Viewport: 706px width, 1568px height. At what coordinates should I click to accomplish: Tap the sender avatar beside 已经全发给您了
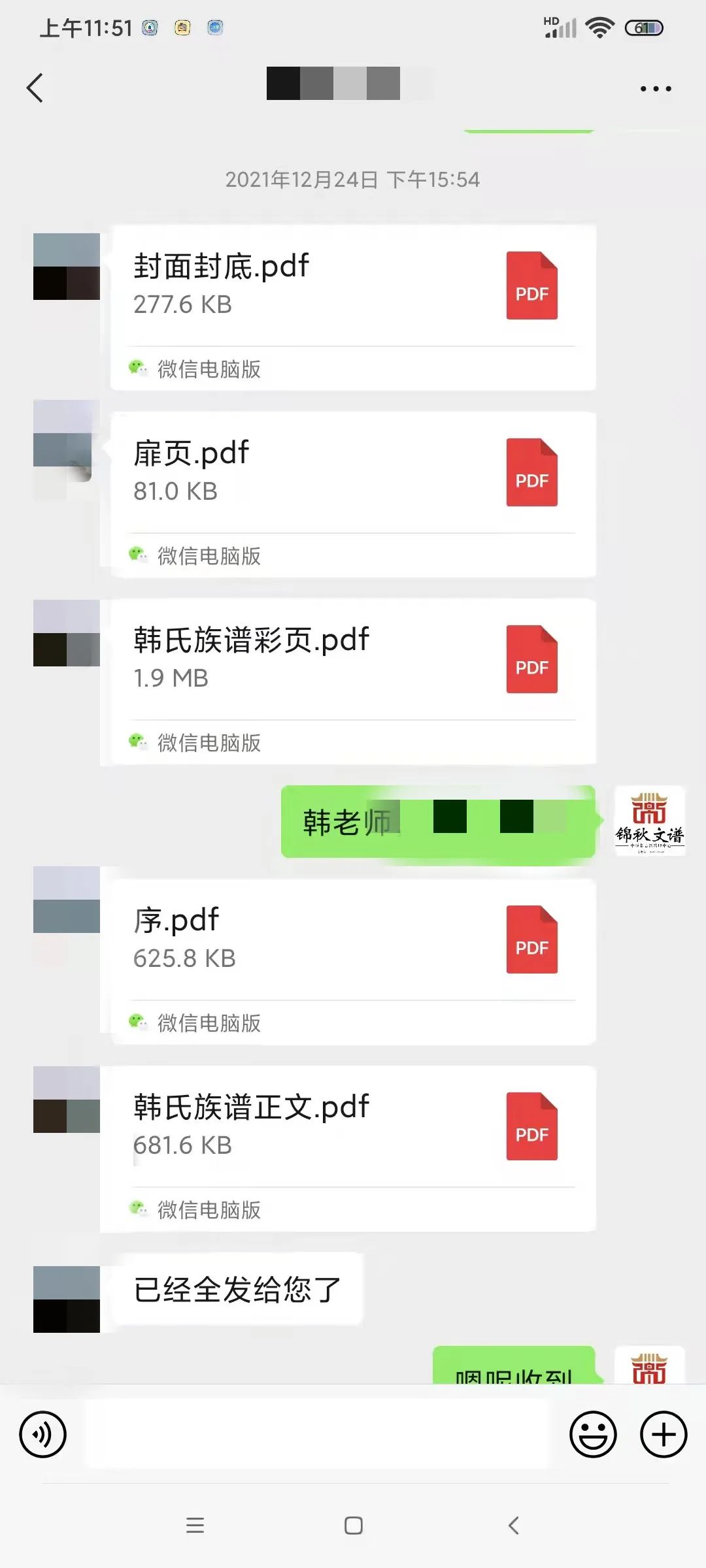[67, 1299]
